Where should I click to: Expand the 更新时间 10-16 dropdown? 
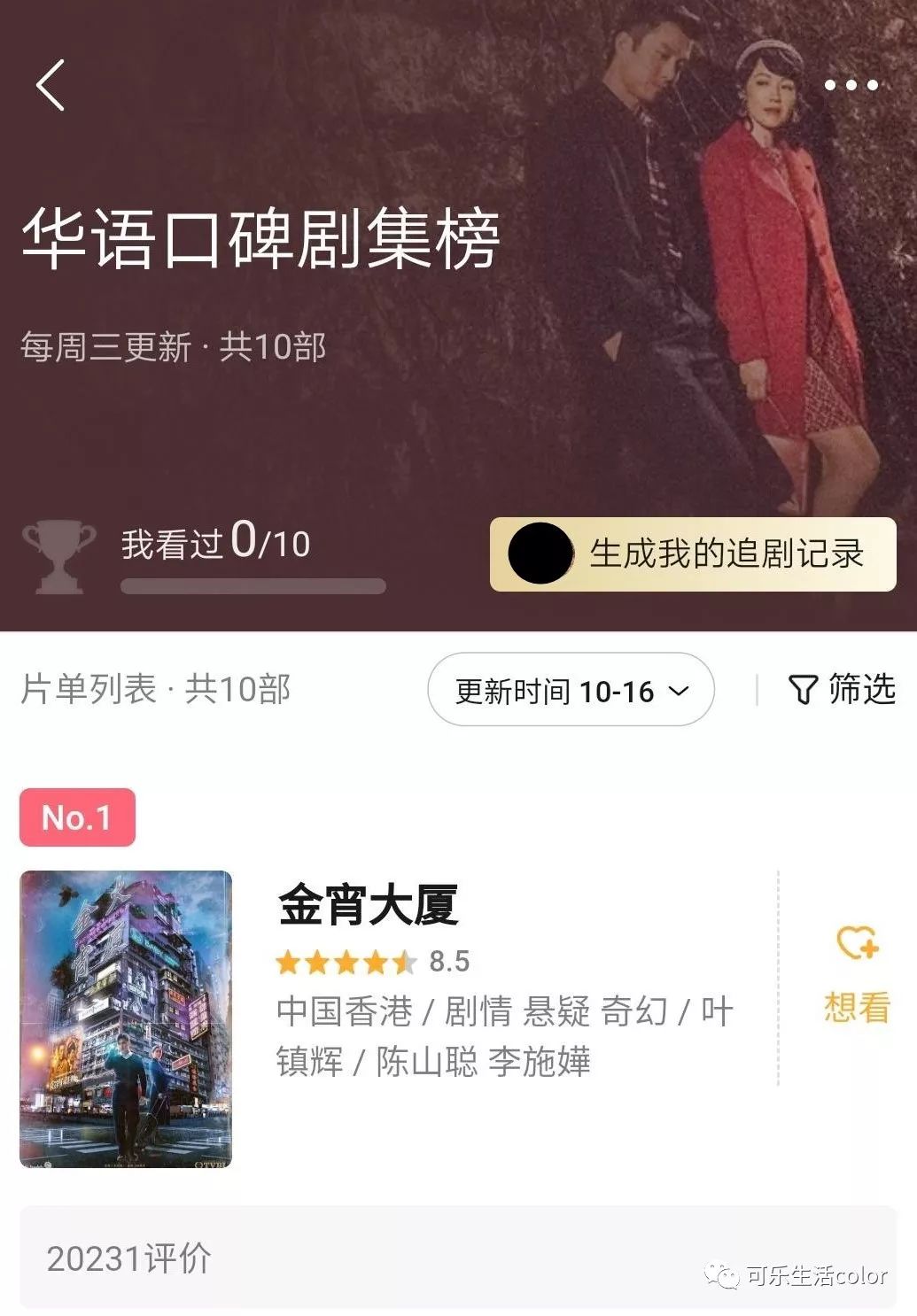(x=571, y=690)
